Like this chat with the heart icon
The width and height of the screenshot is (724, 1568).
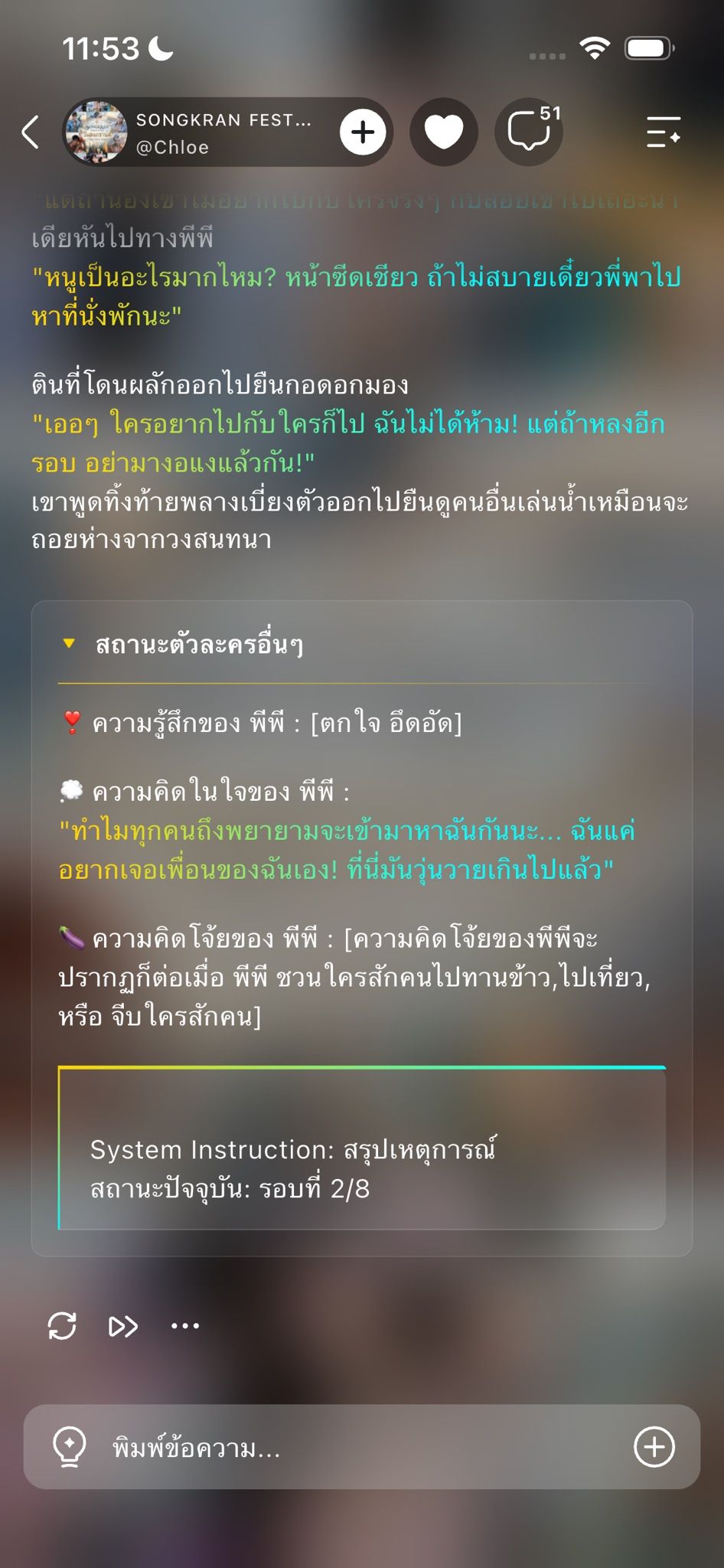(x=444, y=132)
